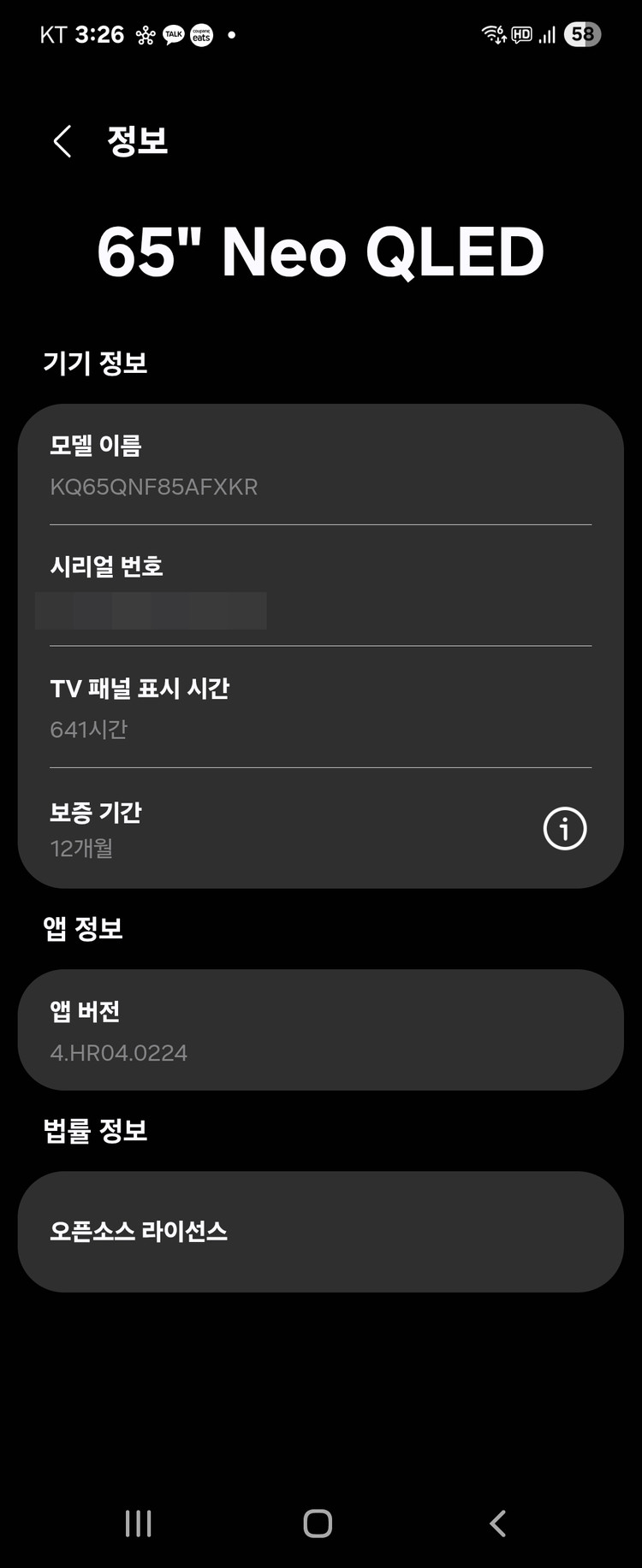Tap the KakaoTalk notification icon
This screenshot has height=1568, width=642.
172,34
